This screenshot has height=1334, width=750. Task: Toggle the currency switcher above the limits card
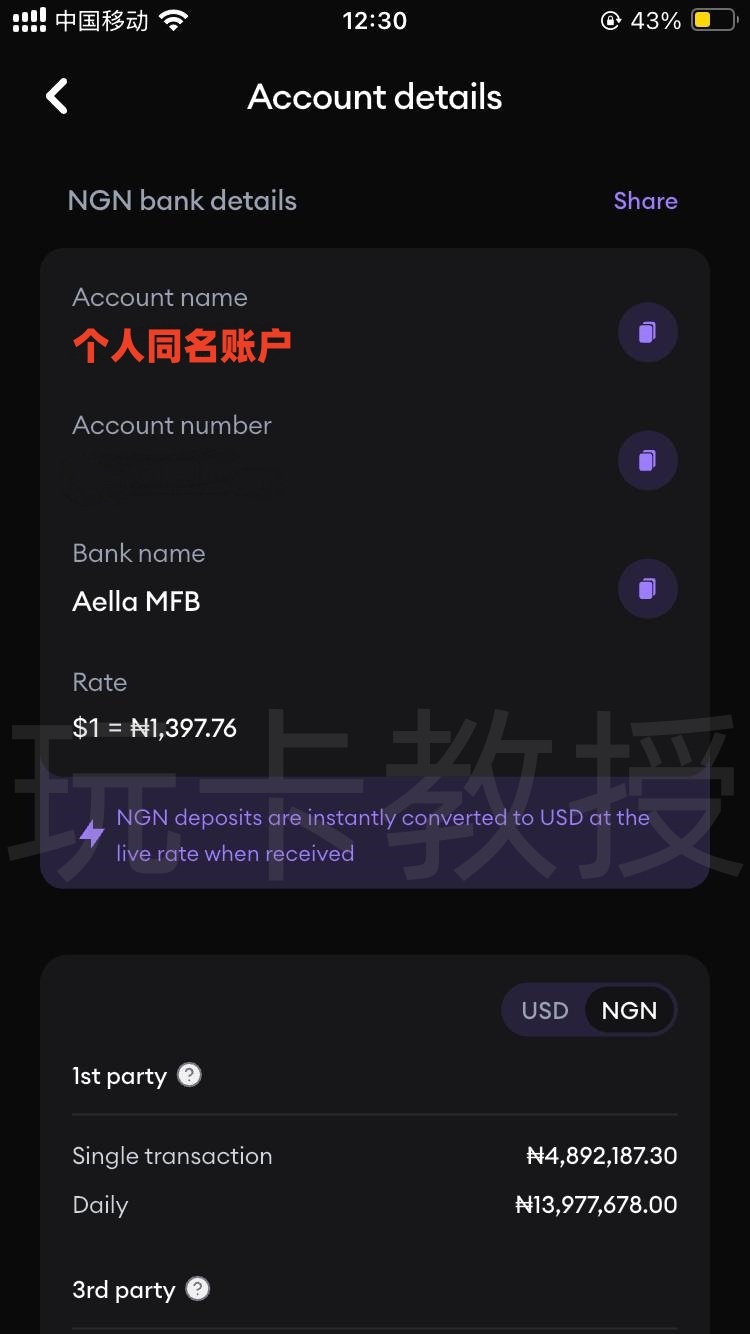click(x=589, y=1010)
